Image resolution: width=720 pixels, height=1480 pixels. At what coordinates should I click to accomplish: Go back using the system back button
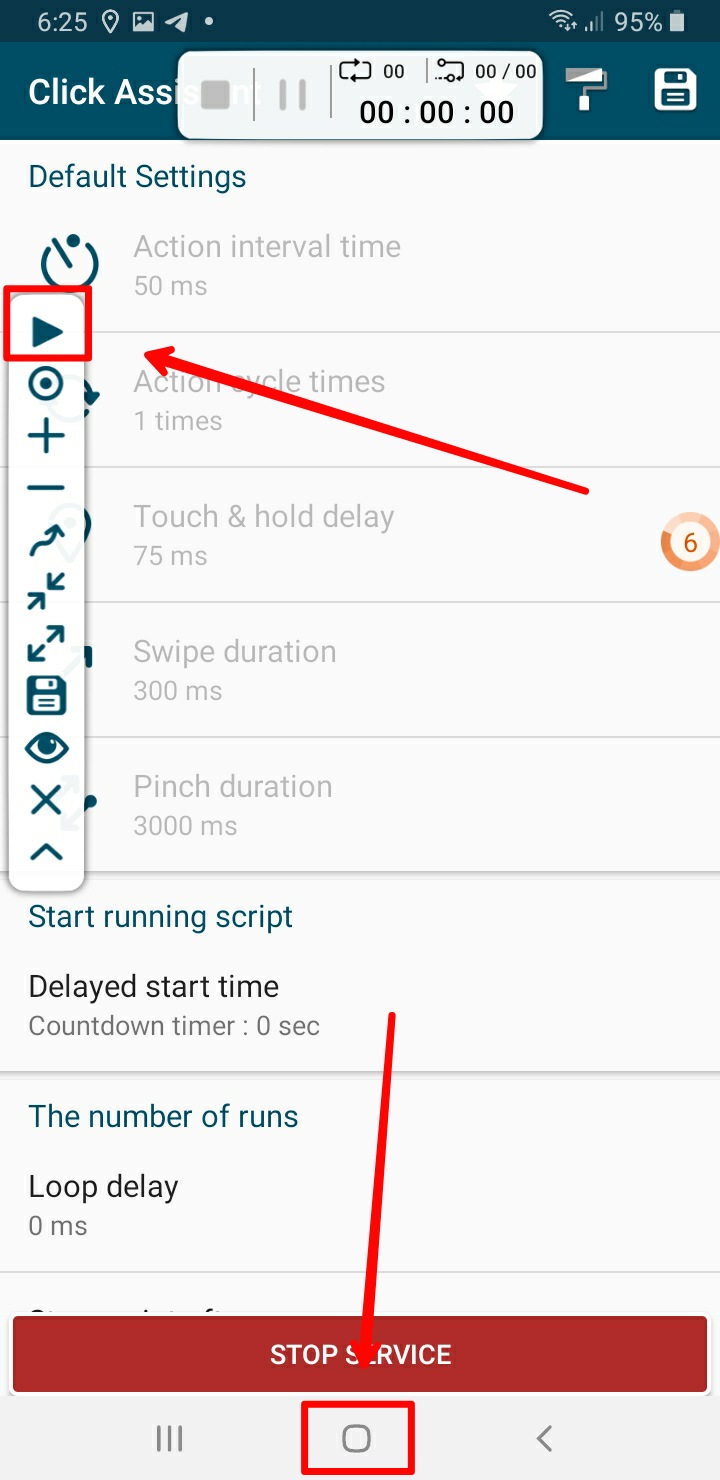pos(544,1438)
